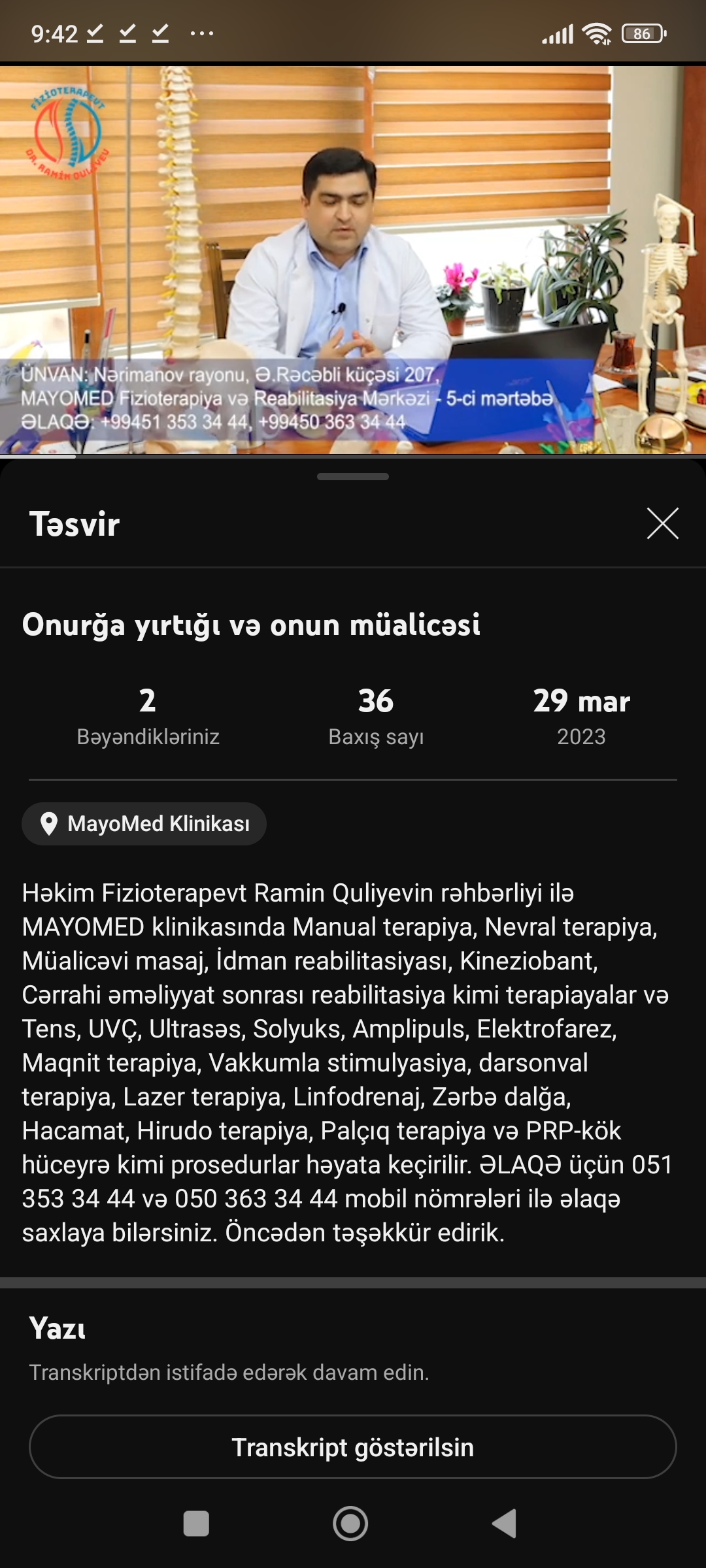This screenshot has height=1568, width=706.
Task: Open recent apps with the square button
Action: (196, 1524)
